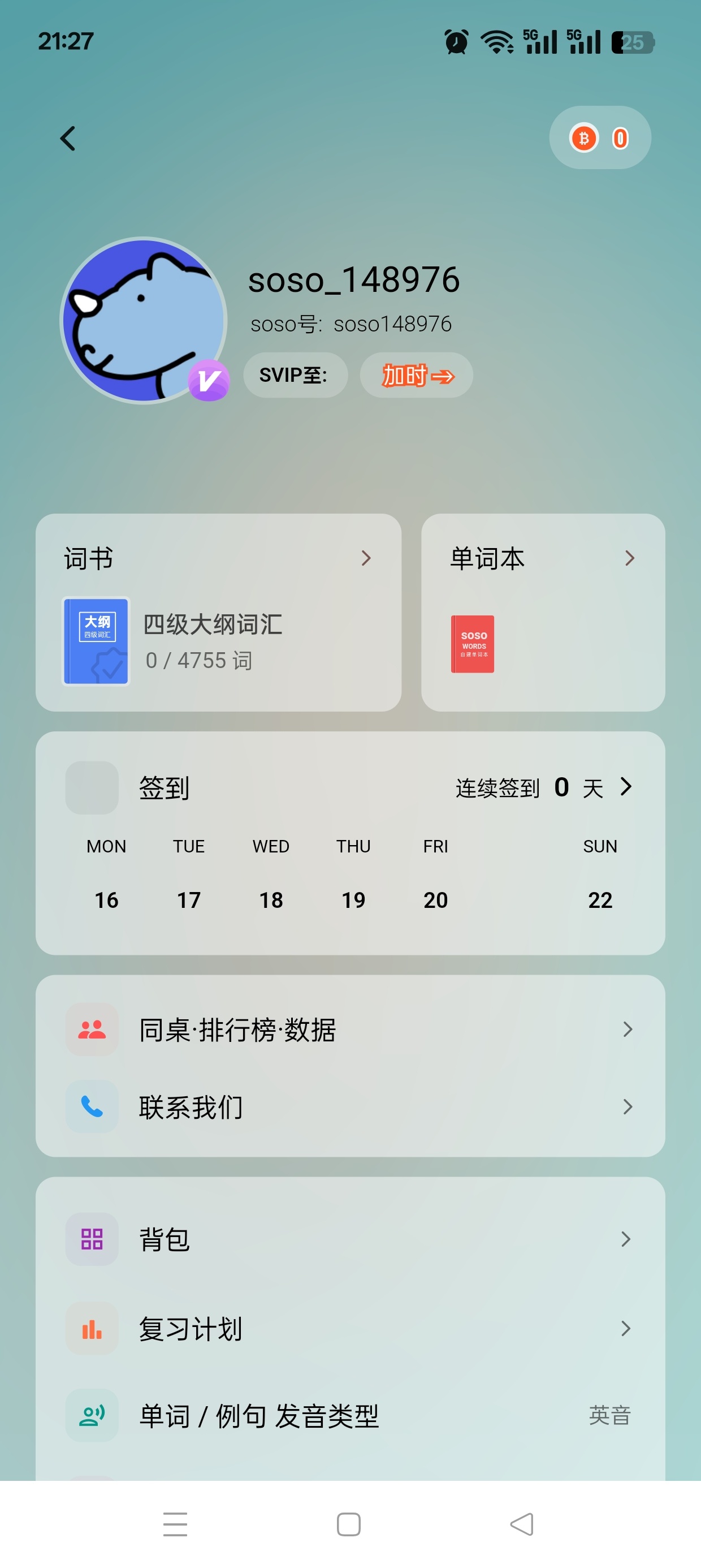Expand 连续签到 streak details
This screenshot has width=701, height=1568.
(627, 787)
